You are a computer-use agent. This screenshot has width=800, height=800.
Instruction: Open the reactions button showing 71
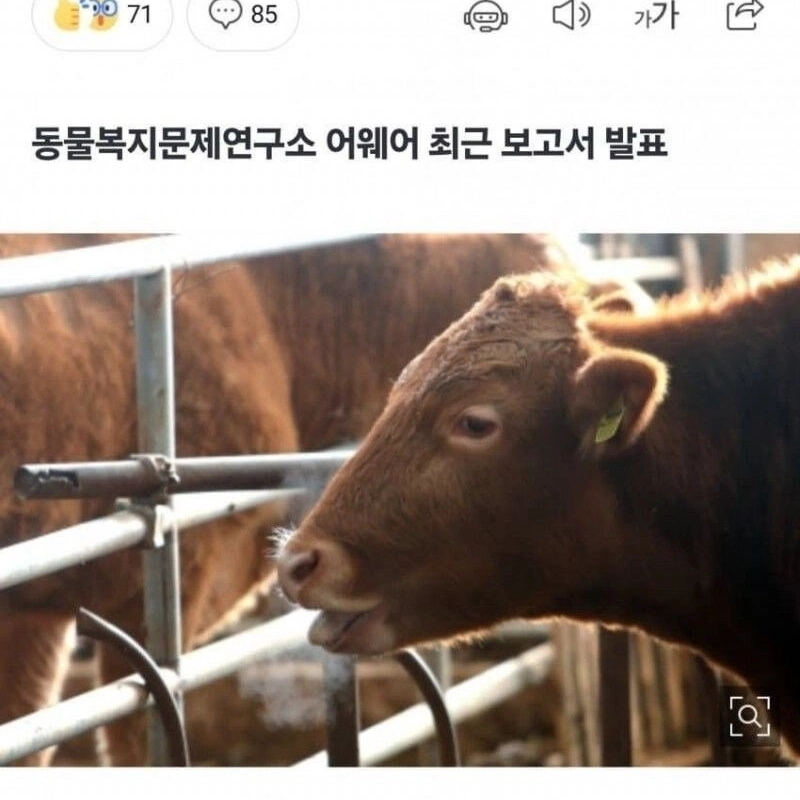(x=101, y=15)
